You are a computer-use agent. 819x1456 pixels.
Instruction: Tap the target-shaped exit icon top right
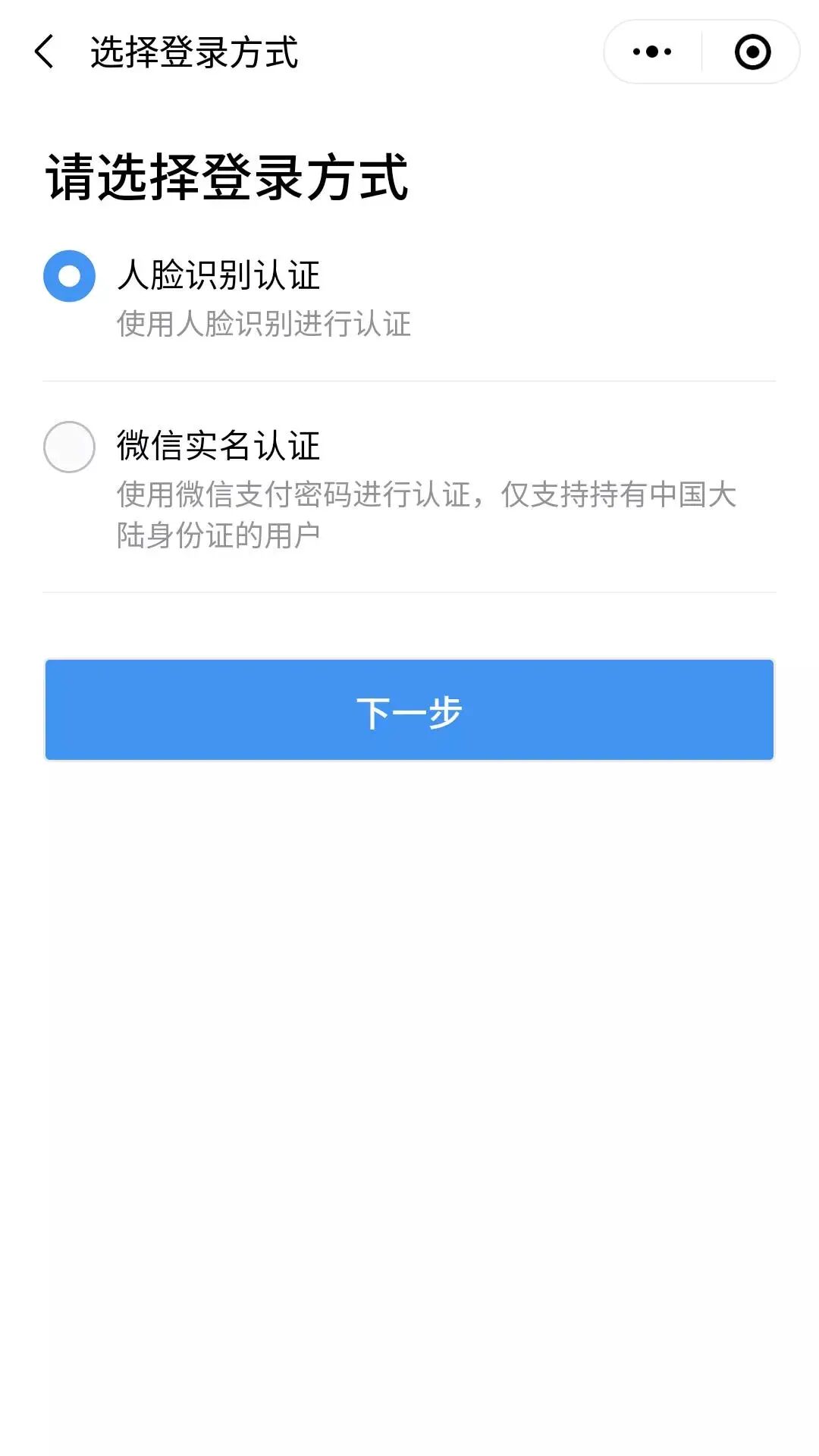(x=752, y=52)
